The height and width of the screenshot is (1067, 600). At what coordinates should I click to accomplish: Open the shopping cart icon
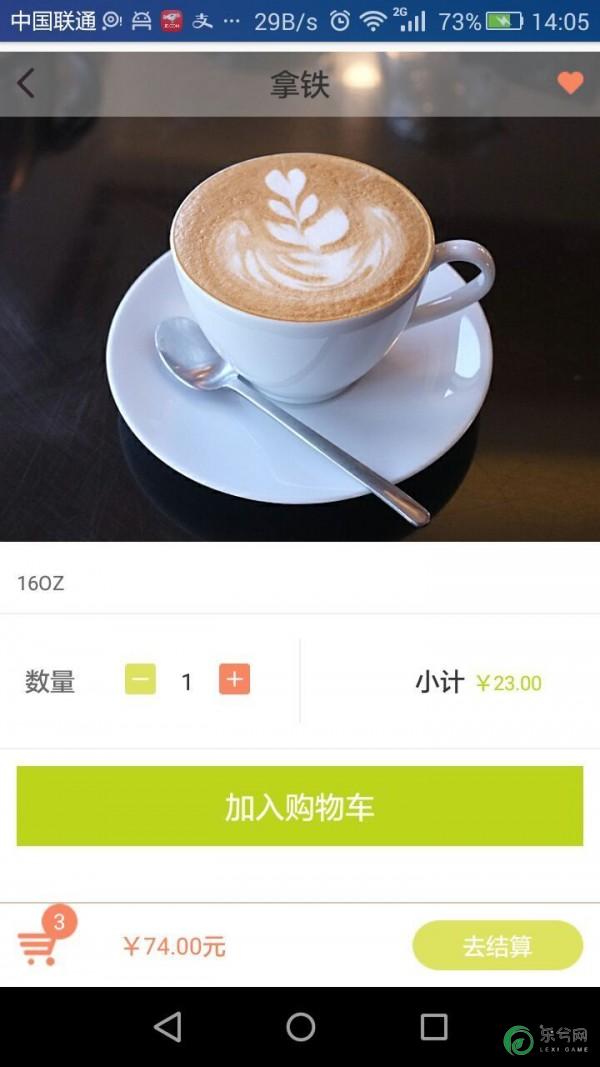[x=40, y=945]
